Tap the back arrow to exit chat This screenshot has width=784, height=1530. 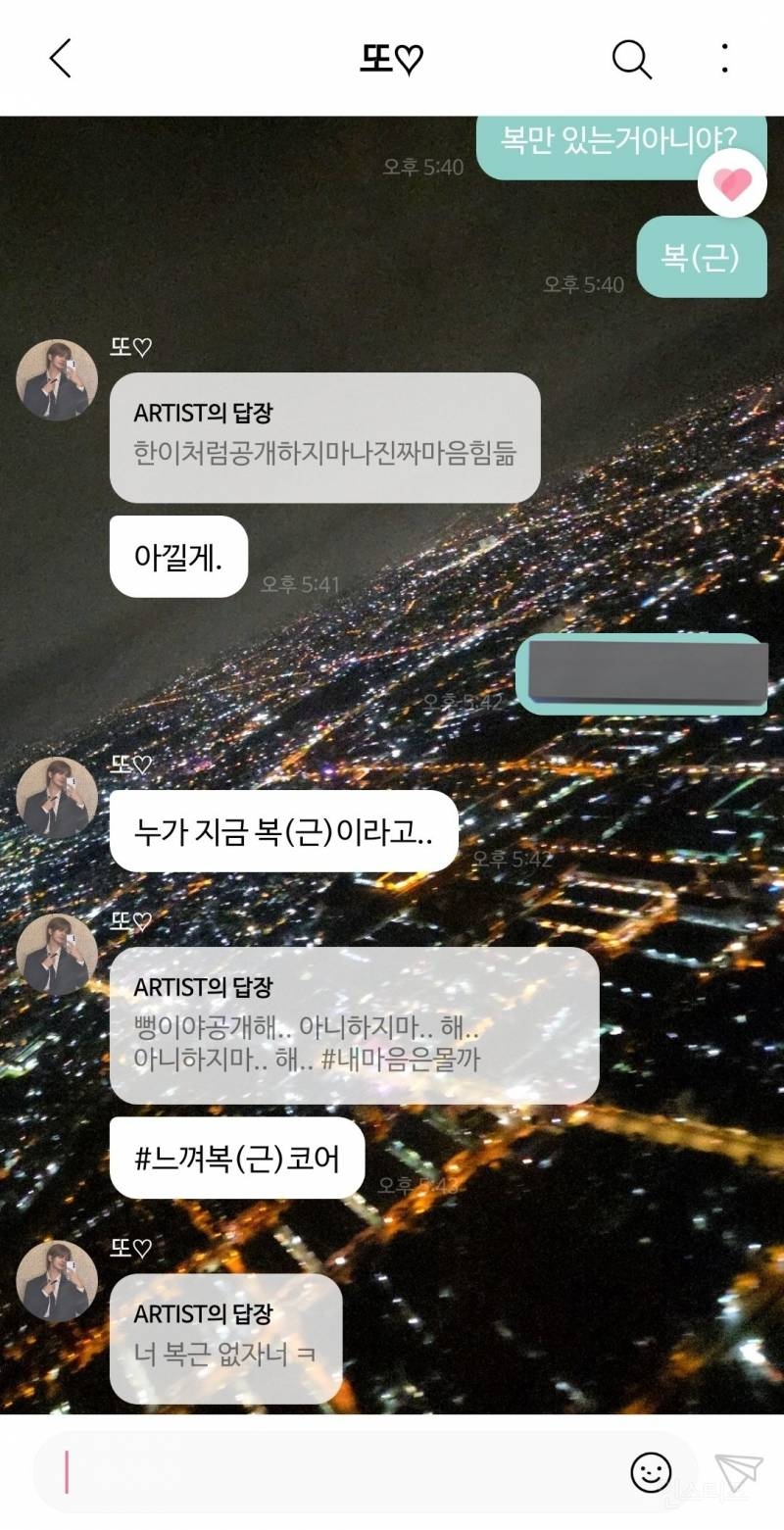point(61,58)
